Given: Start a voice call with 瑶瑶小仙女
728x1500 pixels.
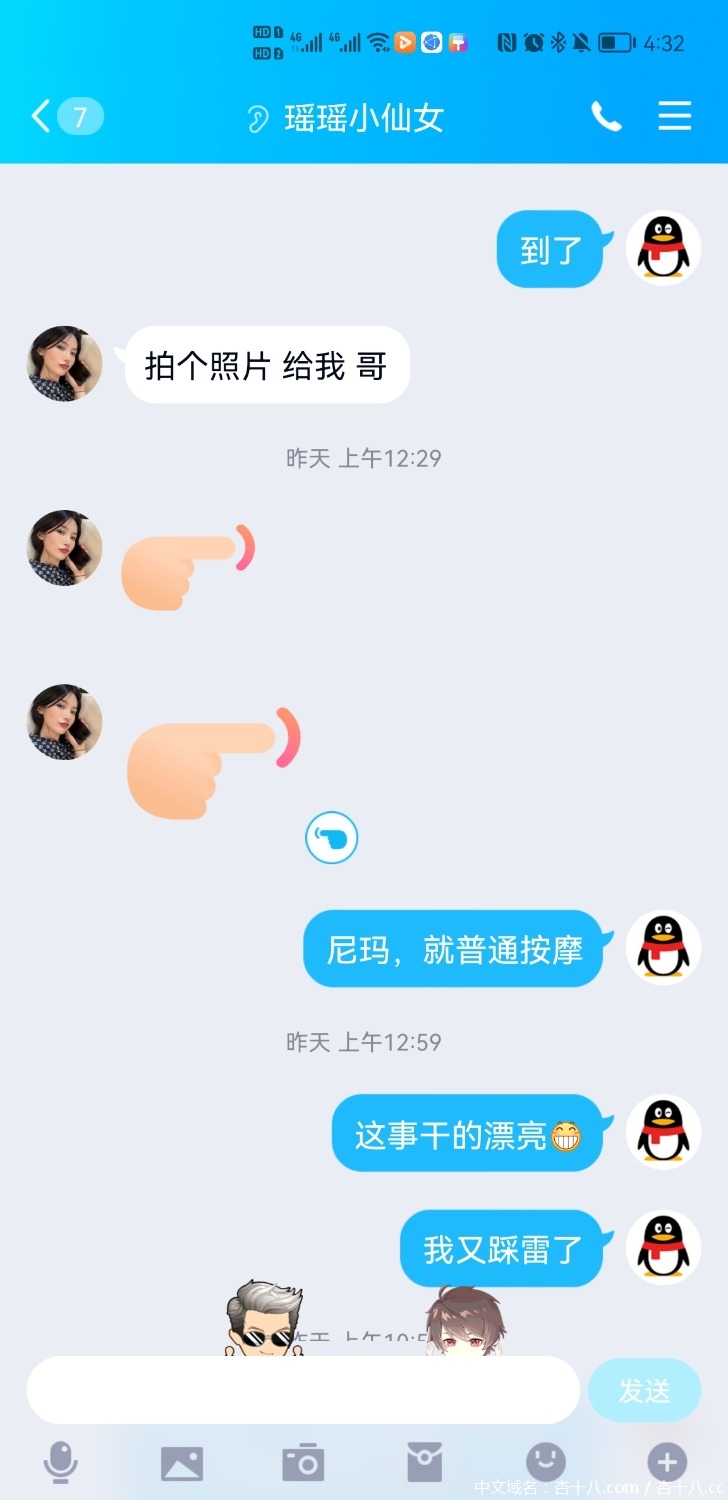Looking at the screenshot, I should click(606, 117).
